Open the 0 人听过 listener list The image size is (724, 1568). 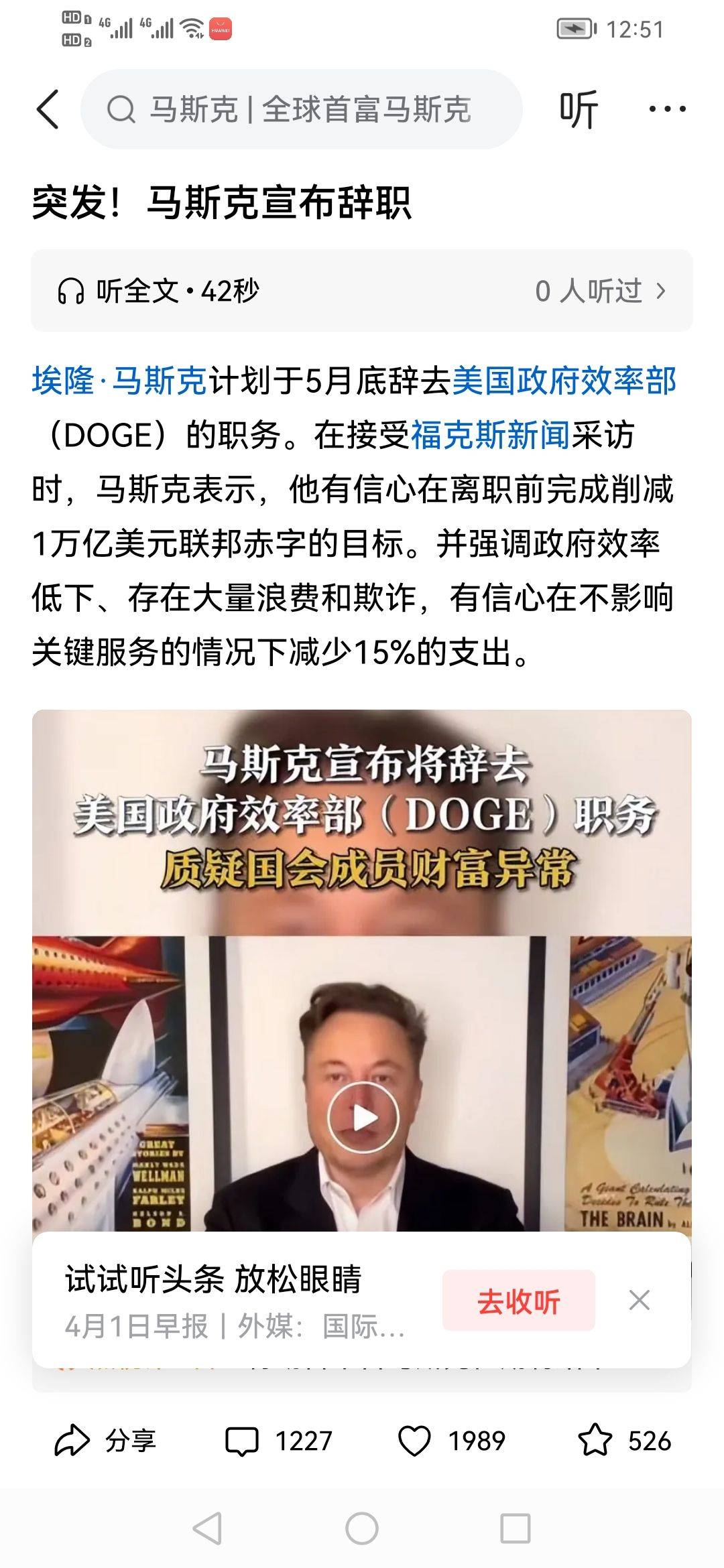tap(600, 291)
